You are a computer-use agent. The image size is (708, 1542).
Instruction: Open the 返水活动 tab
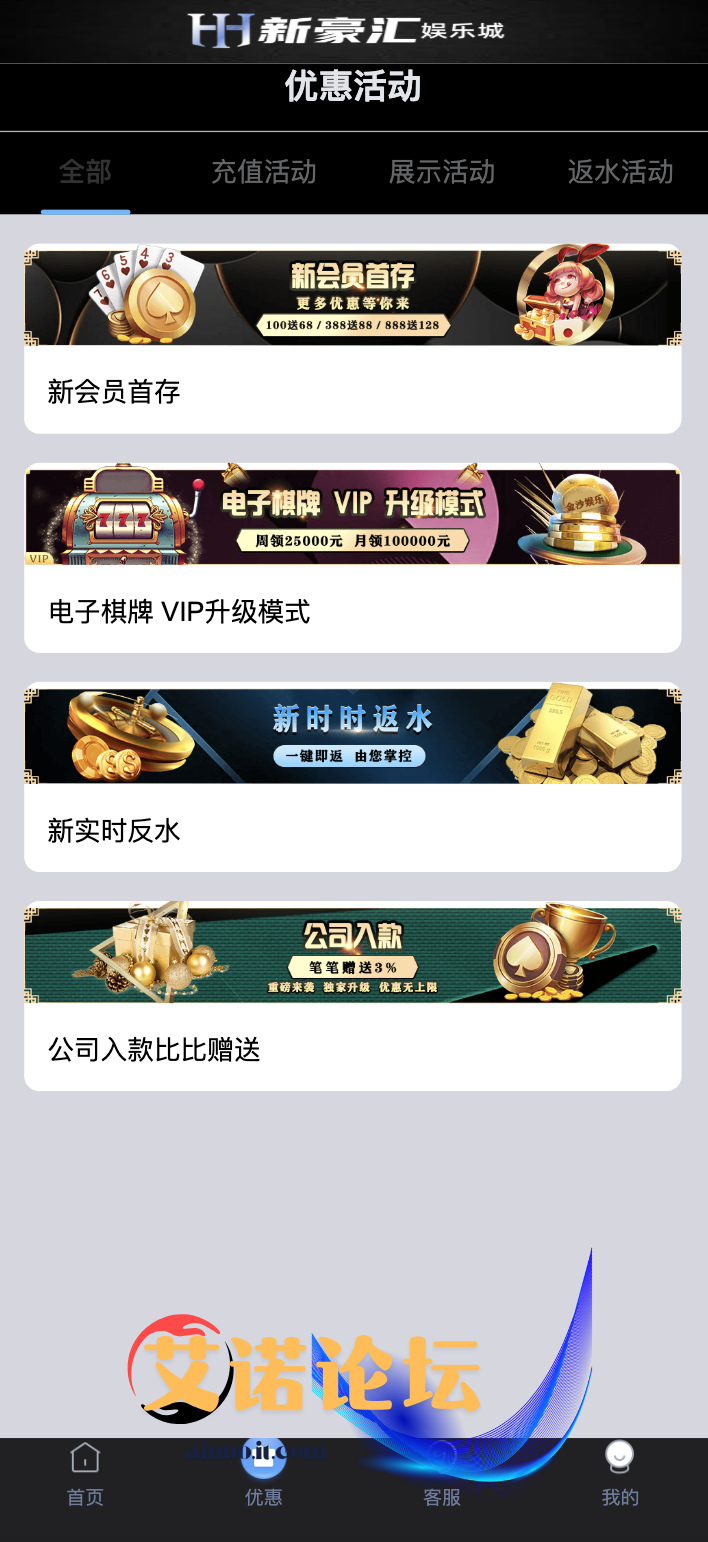tap(620, 172)
